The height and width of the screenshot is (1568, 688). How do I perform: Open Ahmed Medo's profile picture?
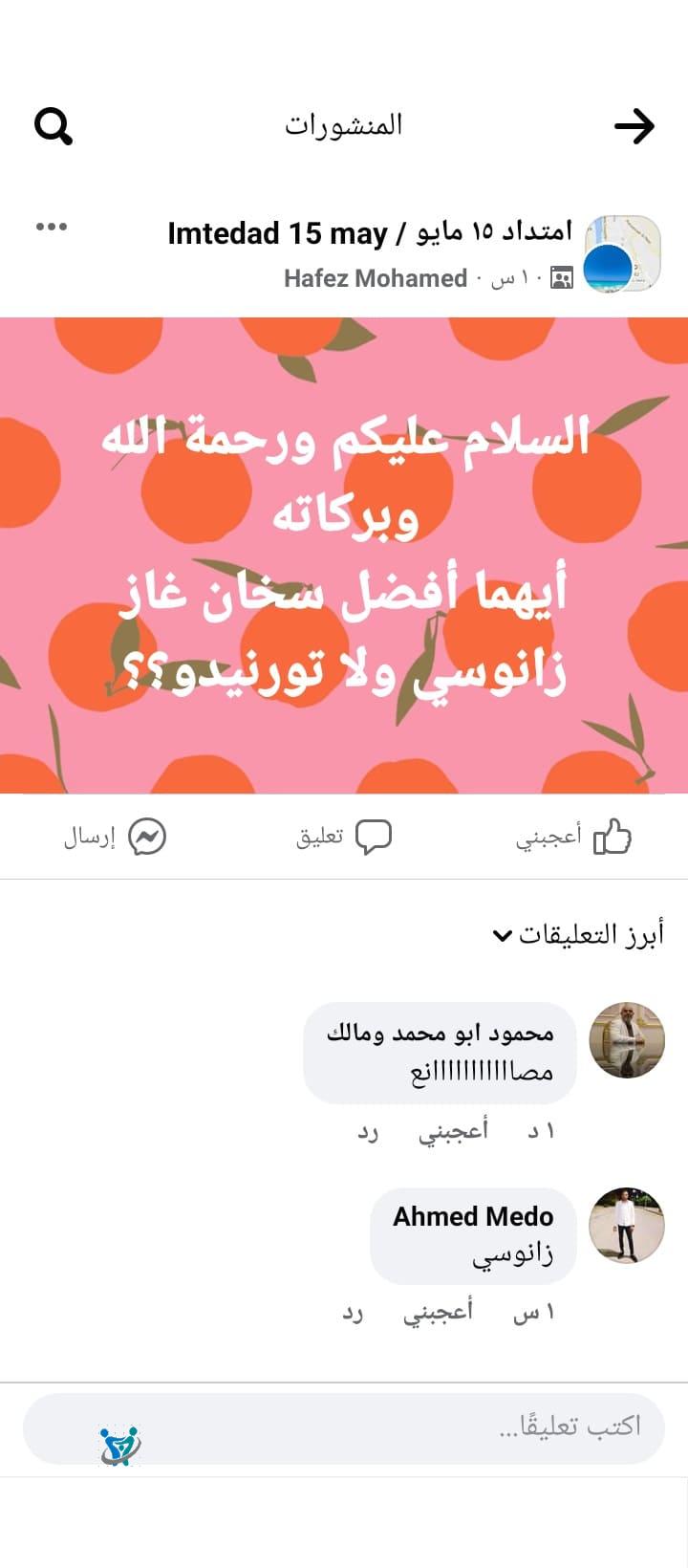627,1226
